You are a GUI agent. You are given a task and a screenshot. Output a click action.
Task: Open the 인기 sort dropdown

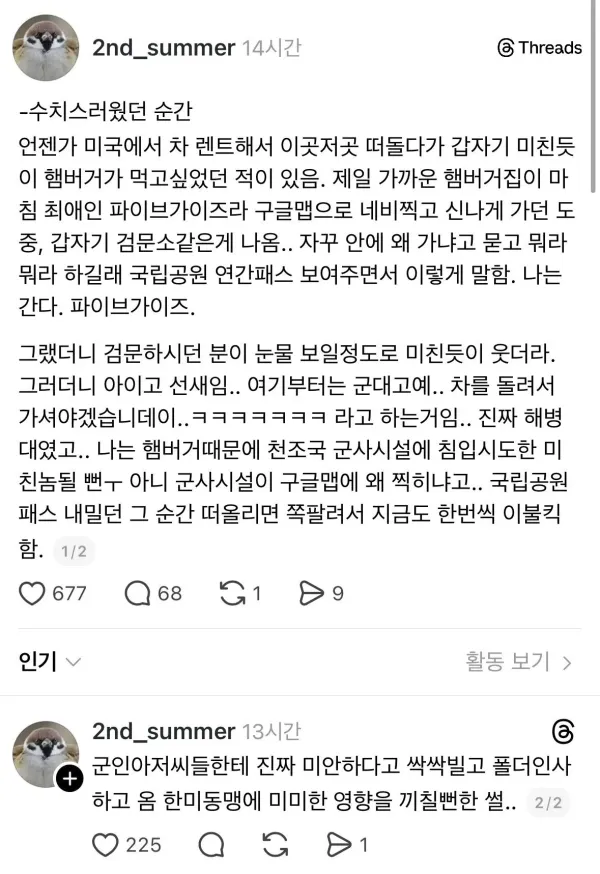50,661
